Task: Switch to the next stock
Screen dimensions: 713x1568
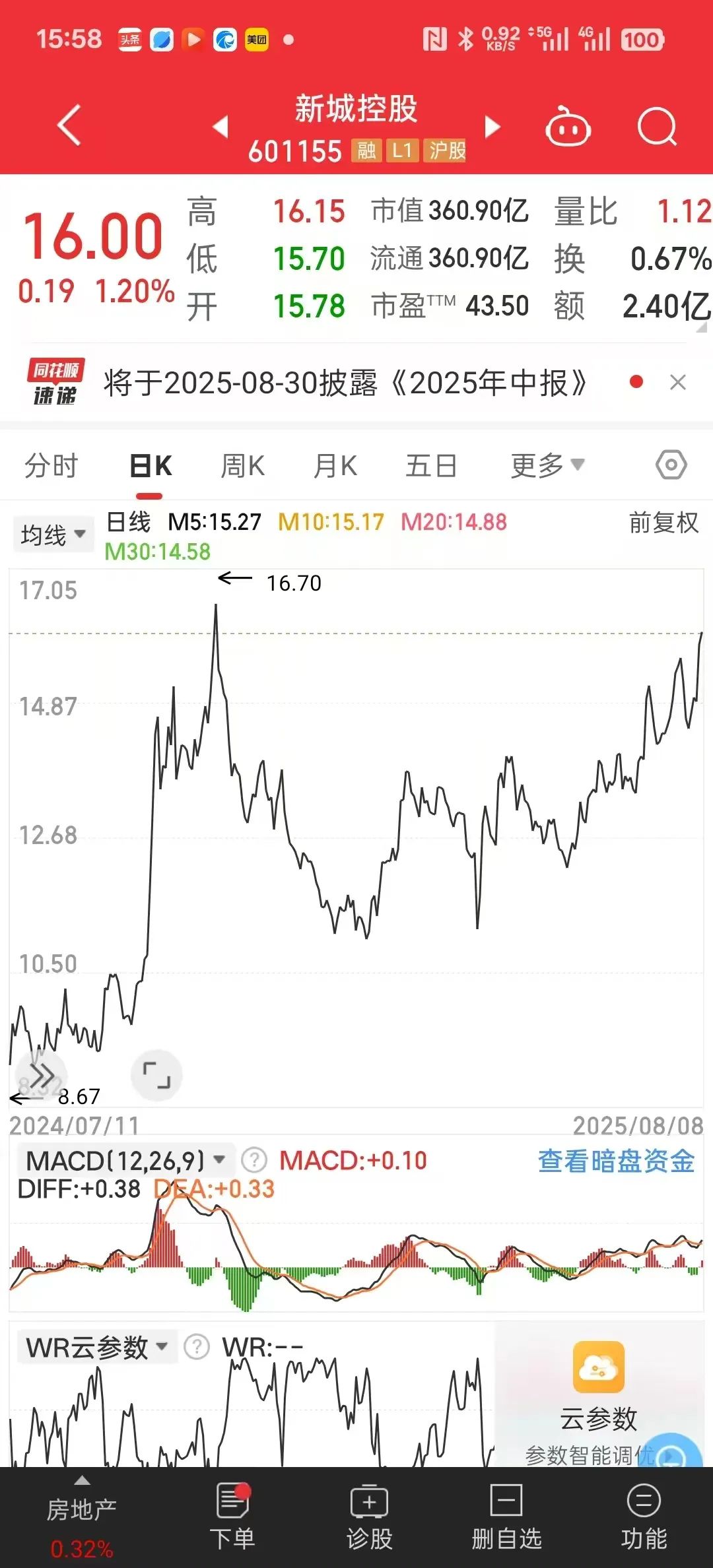Action: coord(492,126)
